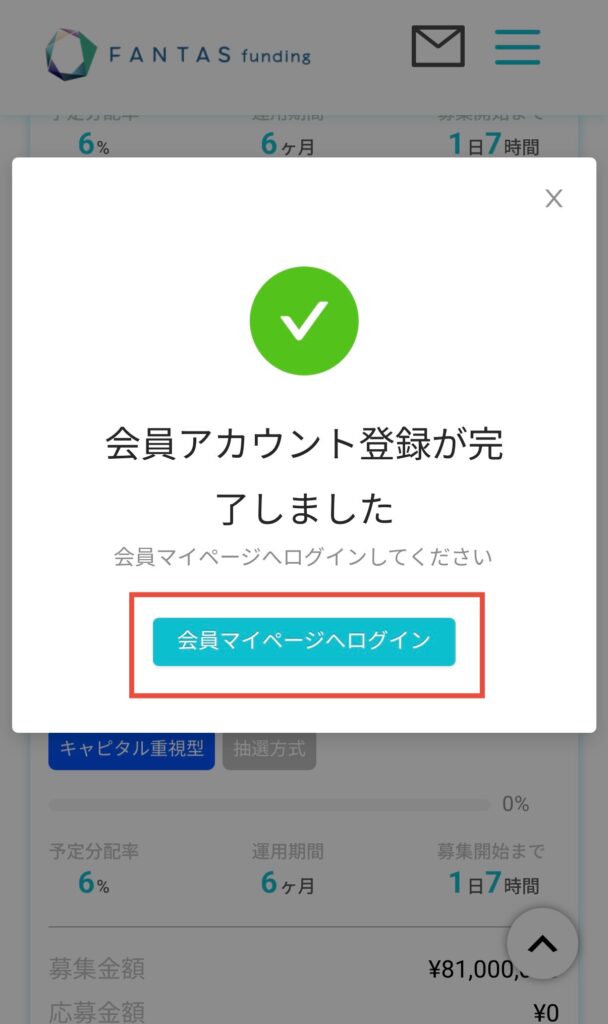Viewport: 608px width, 1024px height.
Task: Close the registration complete dialog
Action: pos(554,199)
